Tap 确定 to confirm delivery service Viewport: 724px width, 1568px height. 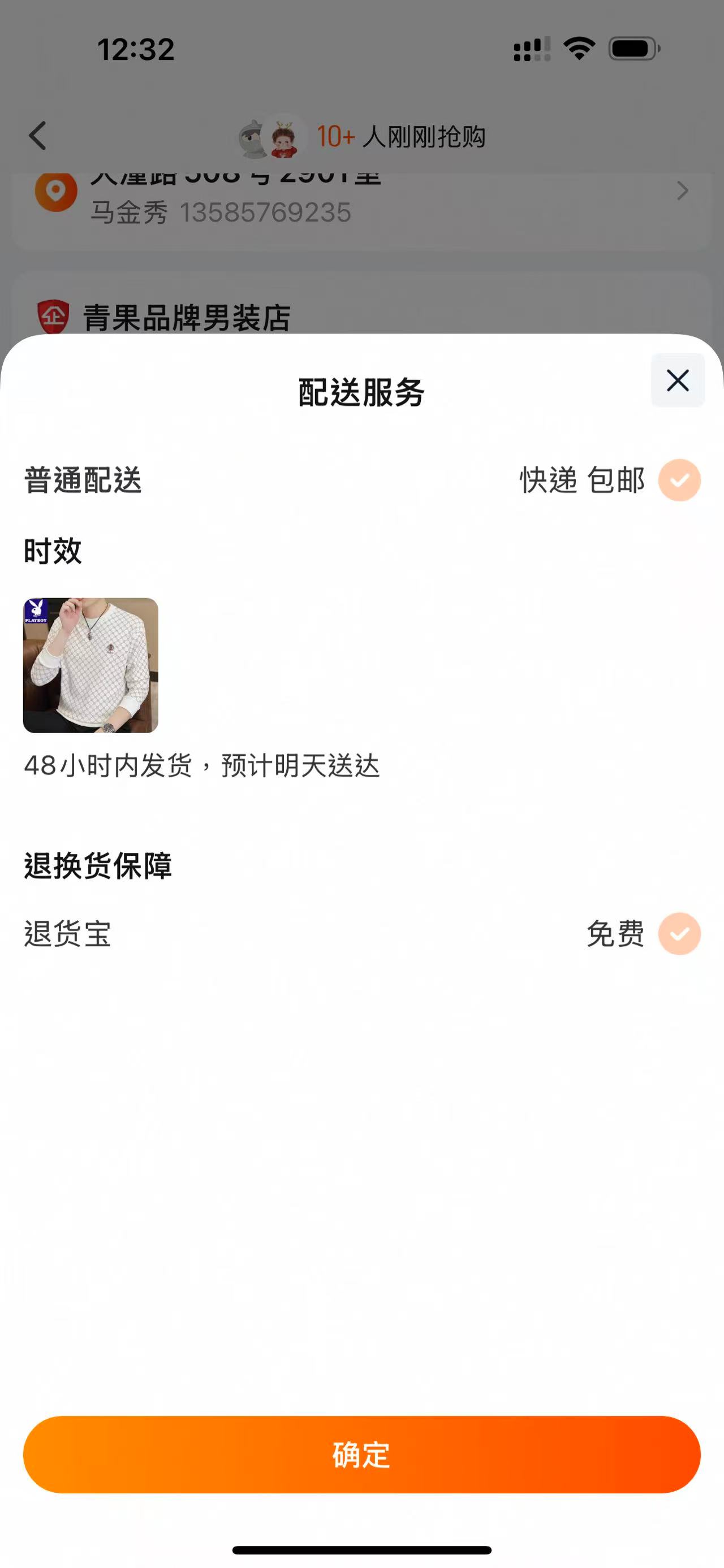click(361, 1454)
